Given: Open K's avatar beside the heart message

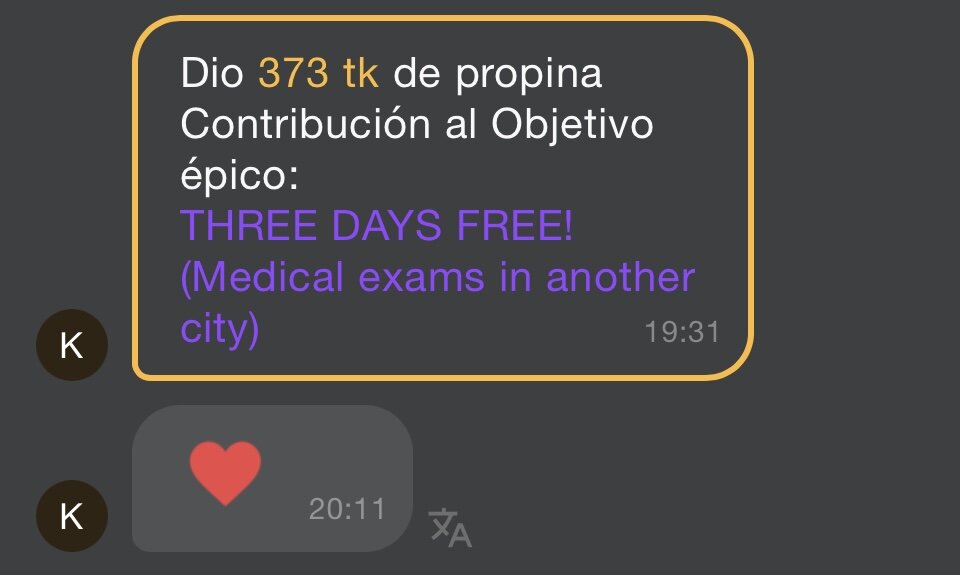Looking at the screenshot, I should [x=71, y=516].
